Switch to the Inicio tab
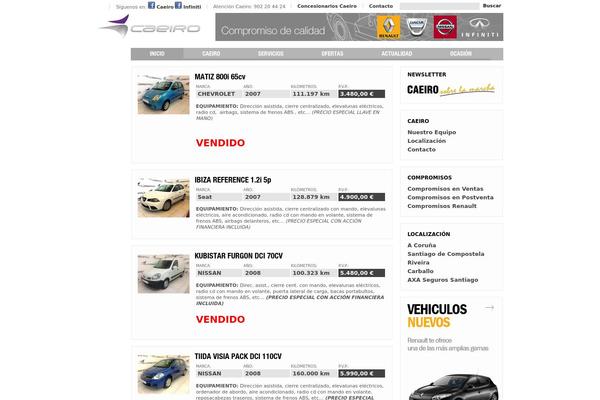The height and width of the screenshot is (400, 600). 158,52
